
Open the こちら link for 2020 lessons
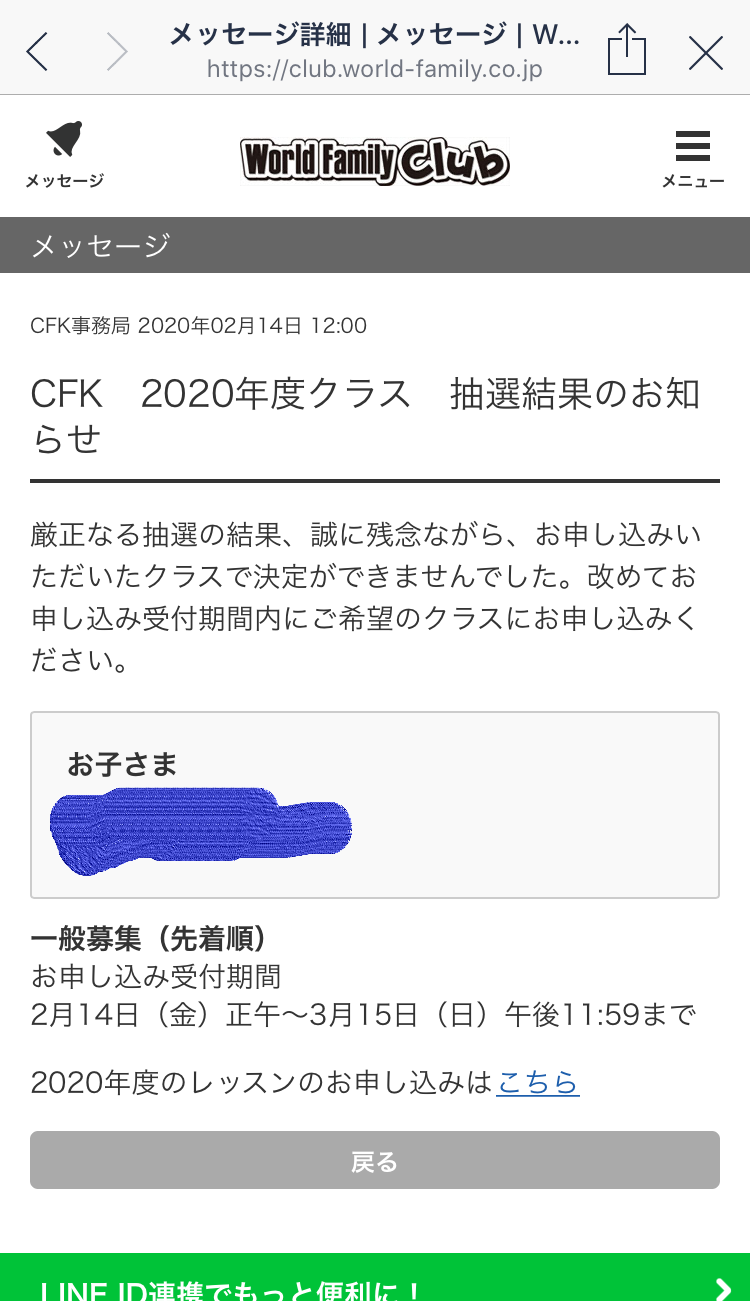click(x=538, y=1082)
